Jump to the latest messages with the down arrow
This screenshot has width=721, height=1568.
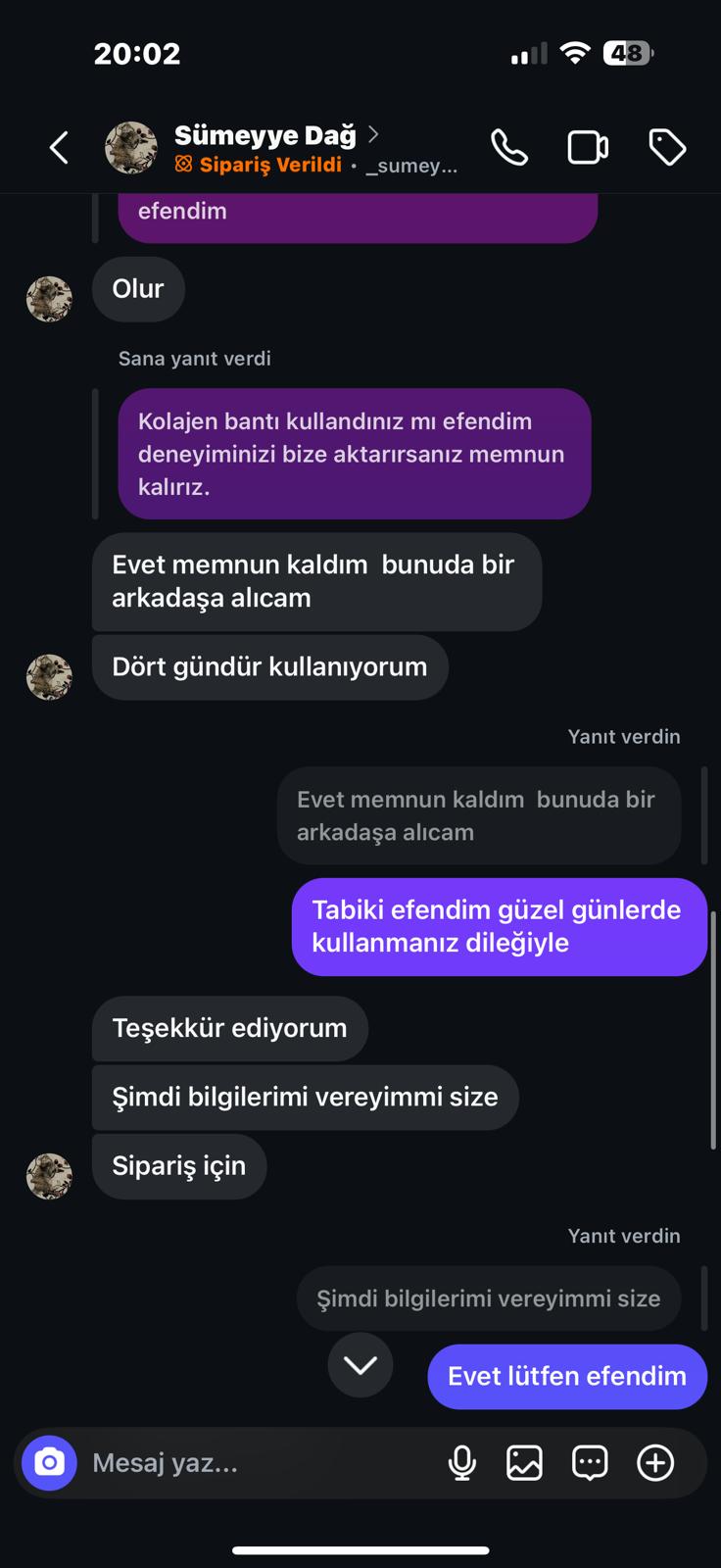coord(360,1364)
